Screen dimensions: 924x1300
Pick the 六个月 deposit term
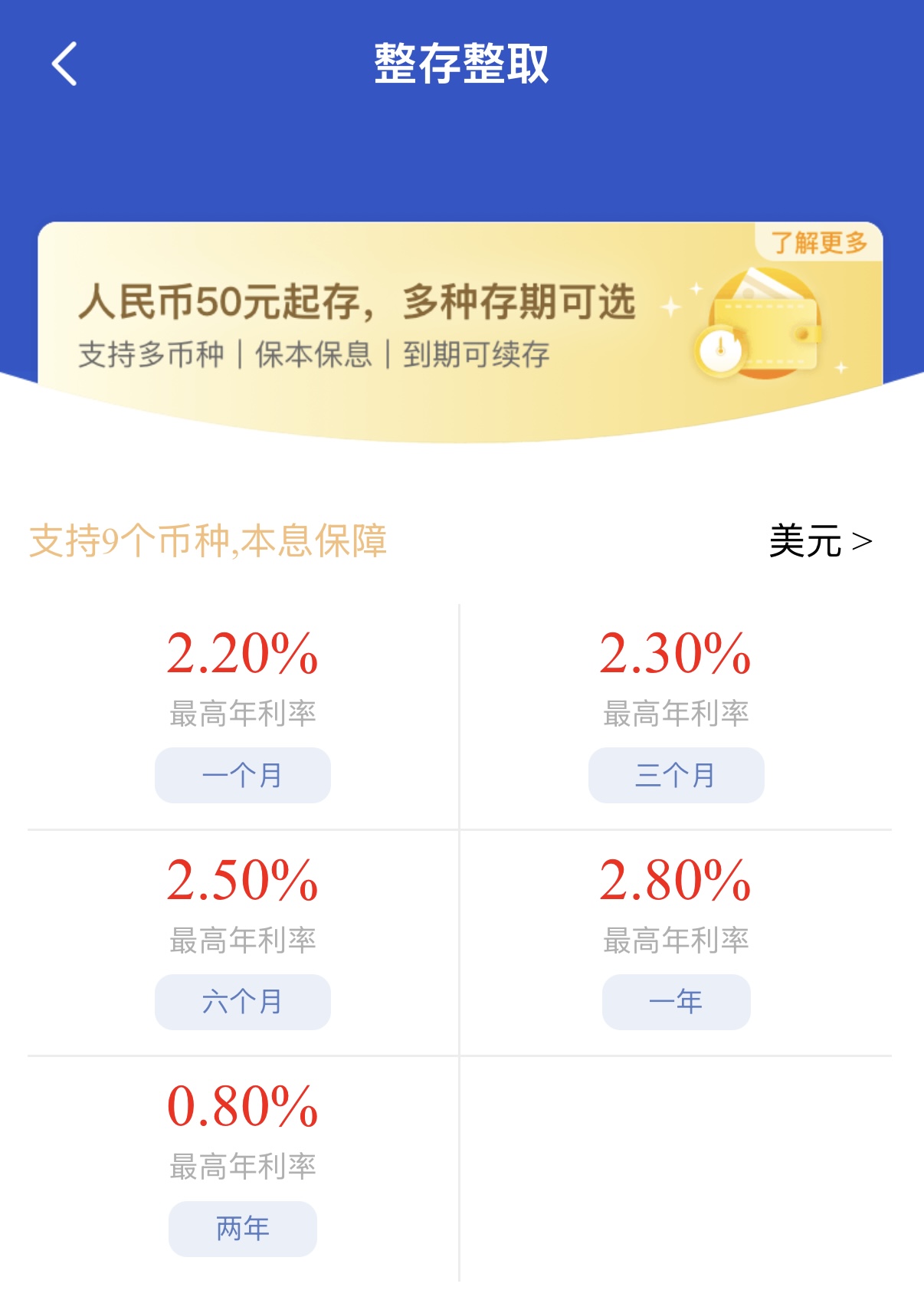coord(242,1002)
